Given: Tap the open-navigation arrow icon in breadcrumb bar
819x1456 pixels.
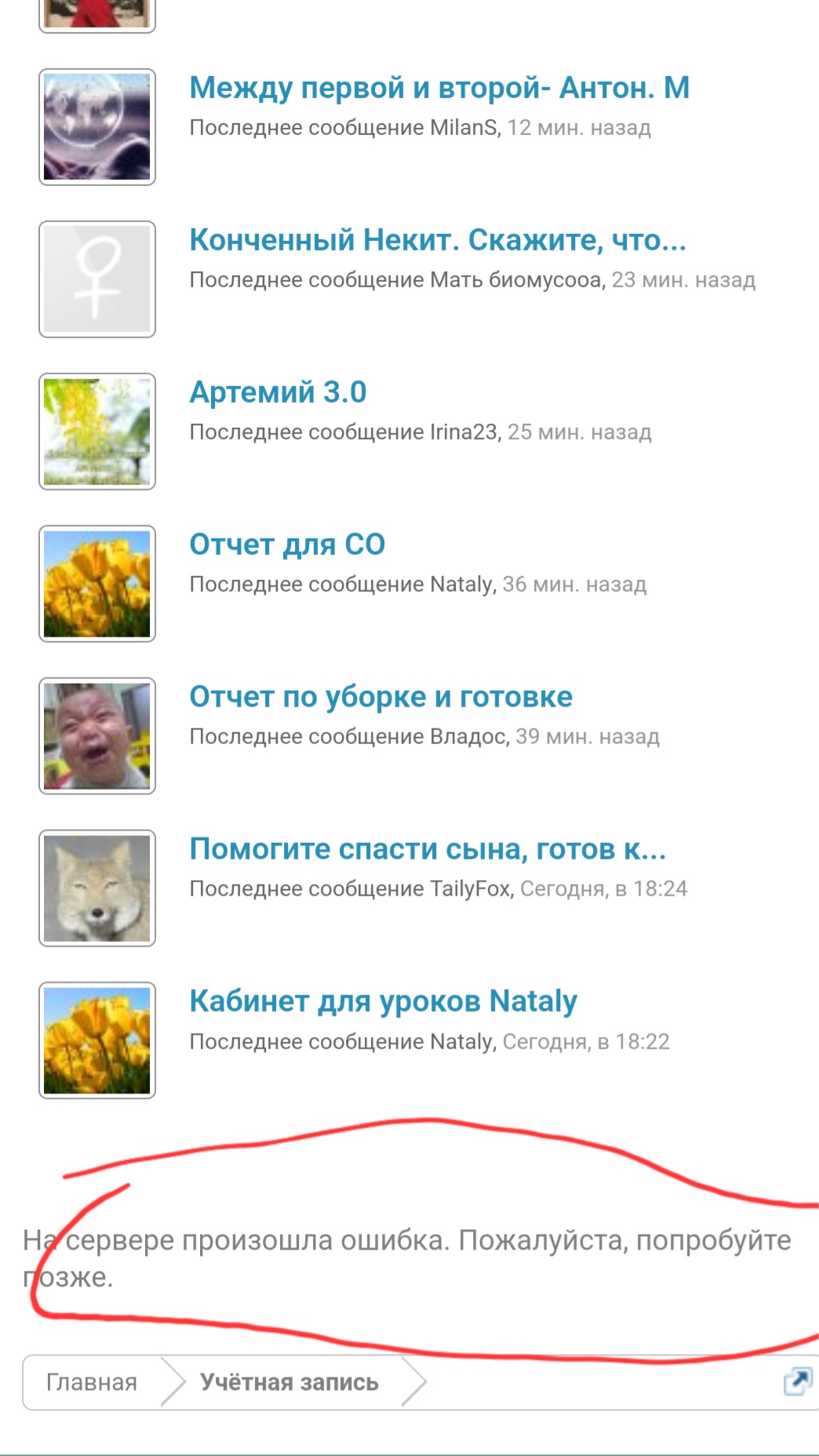Looking at the screenshot, I should (797, 1381).
